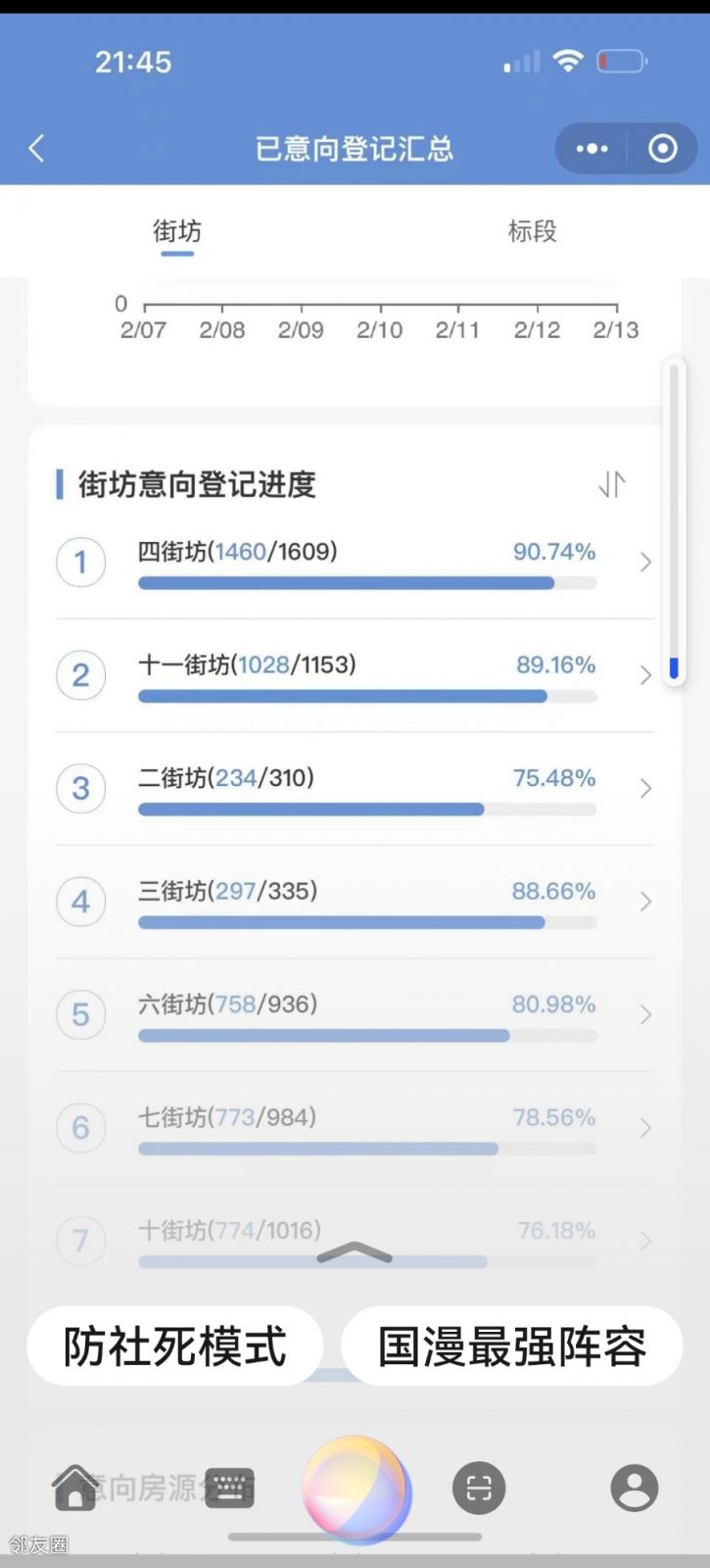
Task: Open the keyboard input button
Action: click(229, 1489)
